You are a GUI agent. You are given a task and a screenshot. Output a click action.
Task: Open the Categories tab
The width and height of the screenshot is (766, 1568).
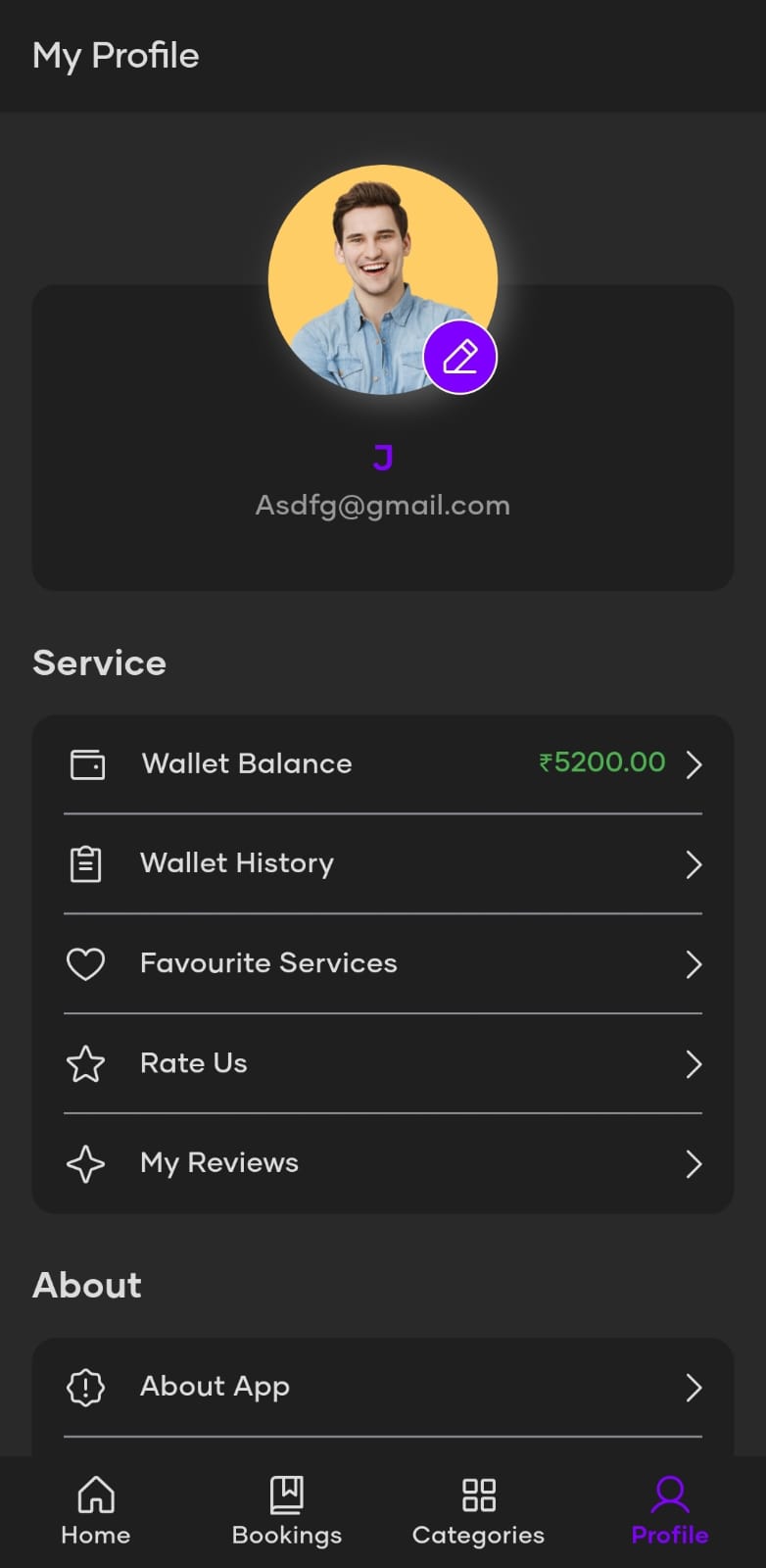pos(478,1510)
